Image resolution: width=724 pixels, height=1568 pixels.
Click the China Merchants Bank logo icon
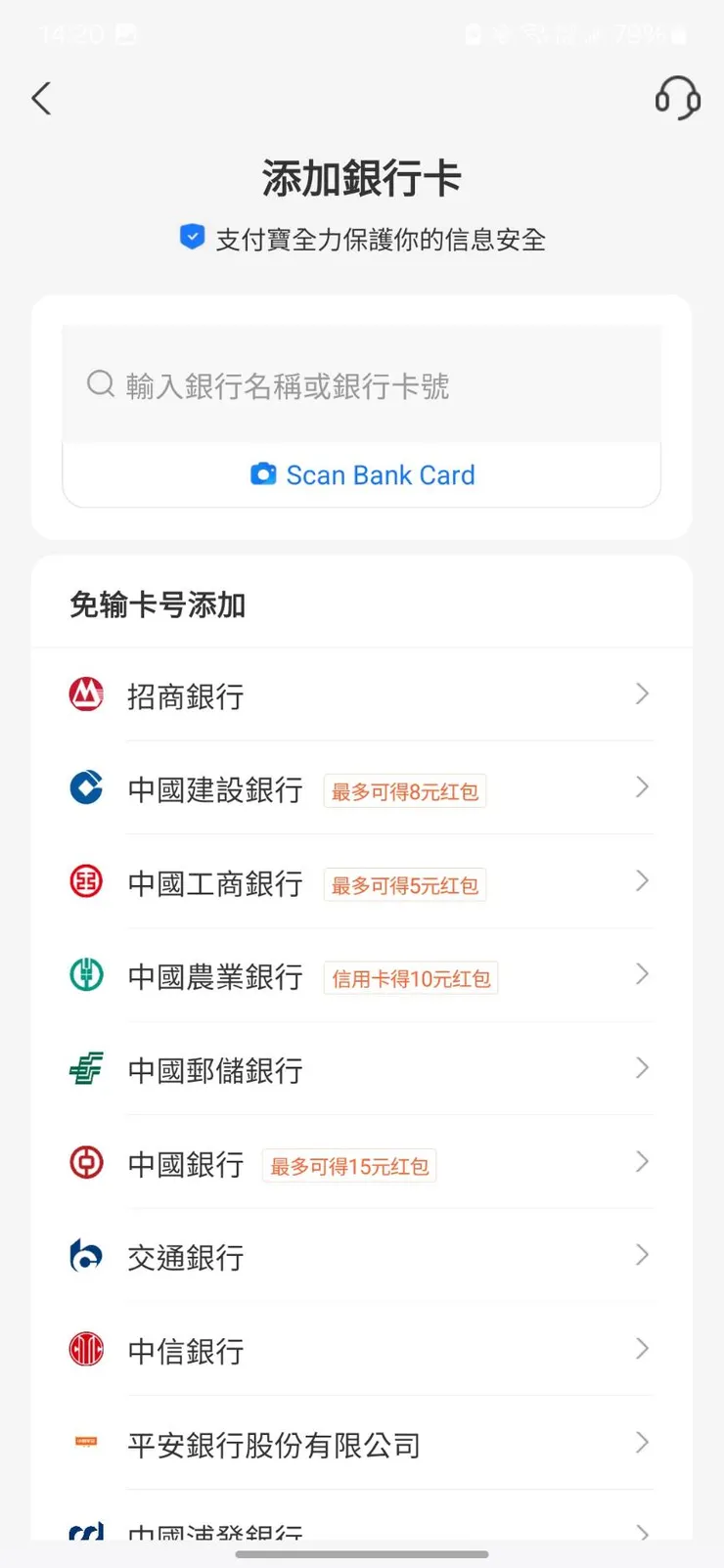tap(85, 694)
